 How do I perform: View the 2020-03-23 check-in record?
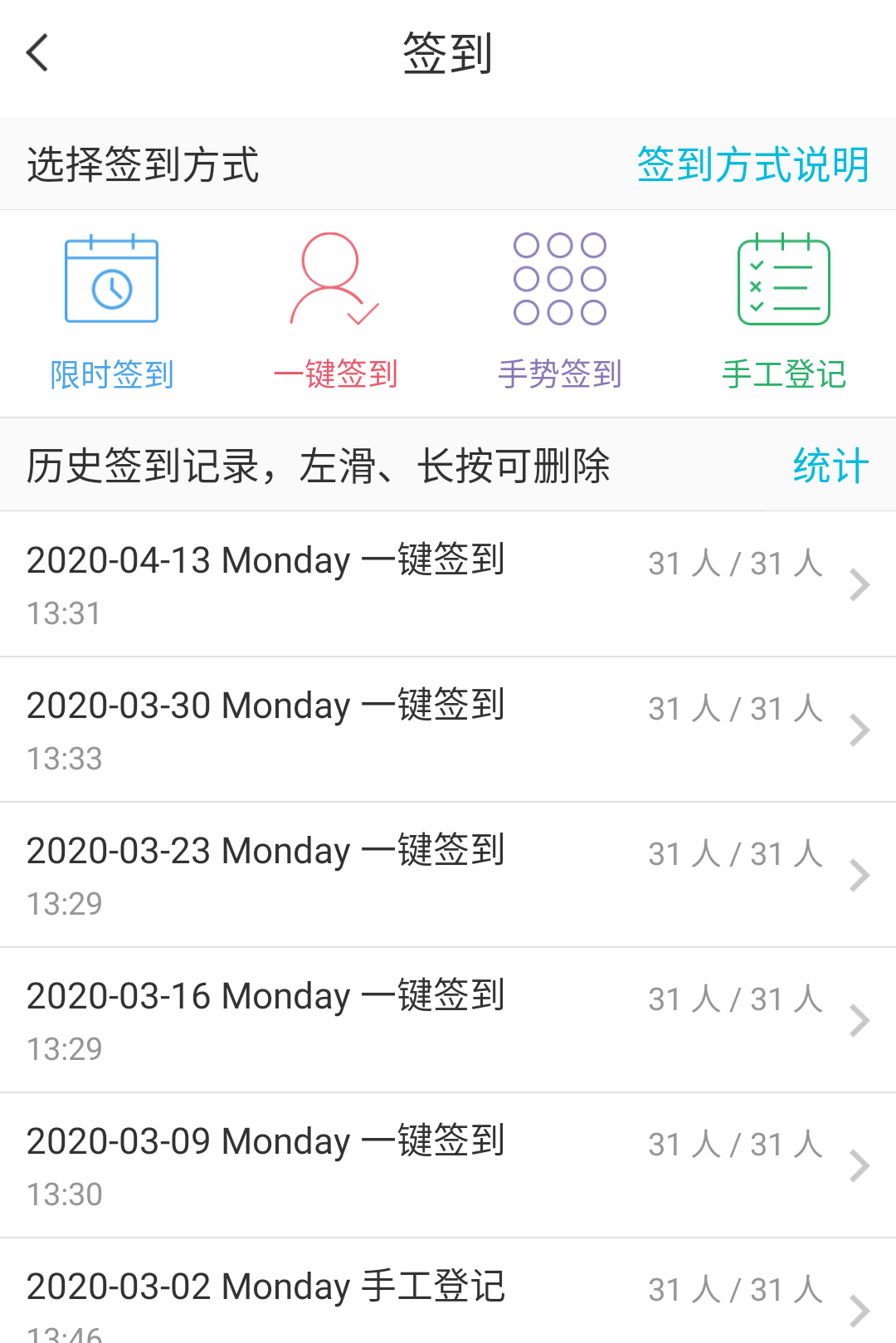[x=448, y=875]
